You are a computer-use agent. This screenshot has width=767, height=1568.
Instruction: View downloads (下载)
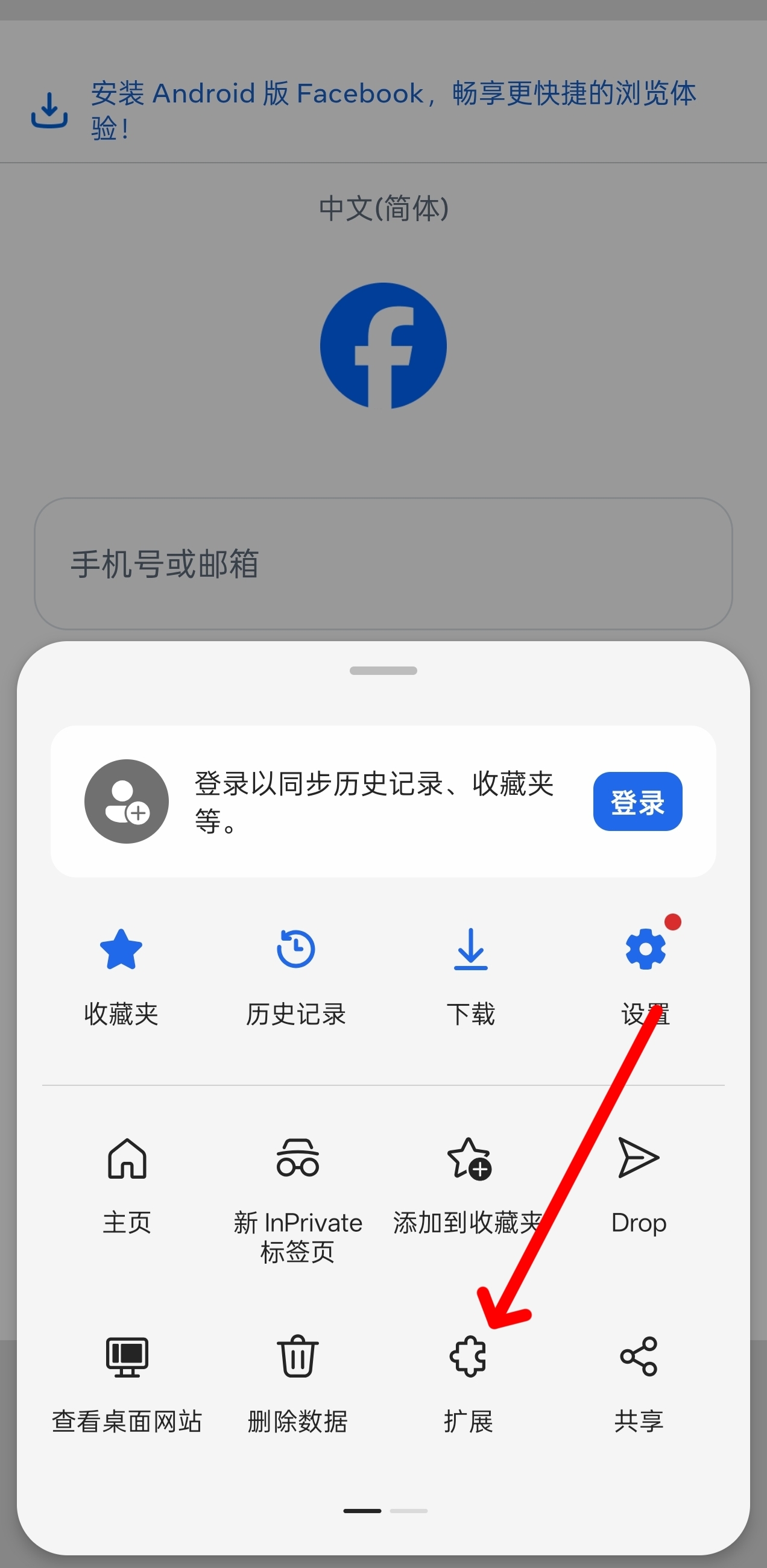coord(470,974)
